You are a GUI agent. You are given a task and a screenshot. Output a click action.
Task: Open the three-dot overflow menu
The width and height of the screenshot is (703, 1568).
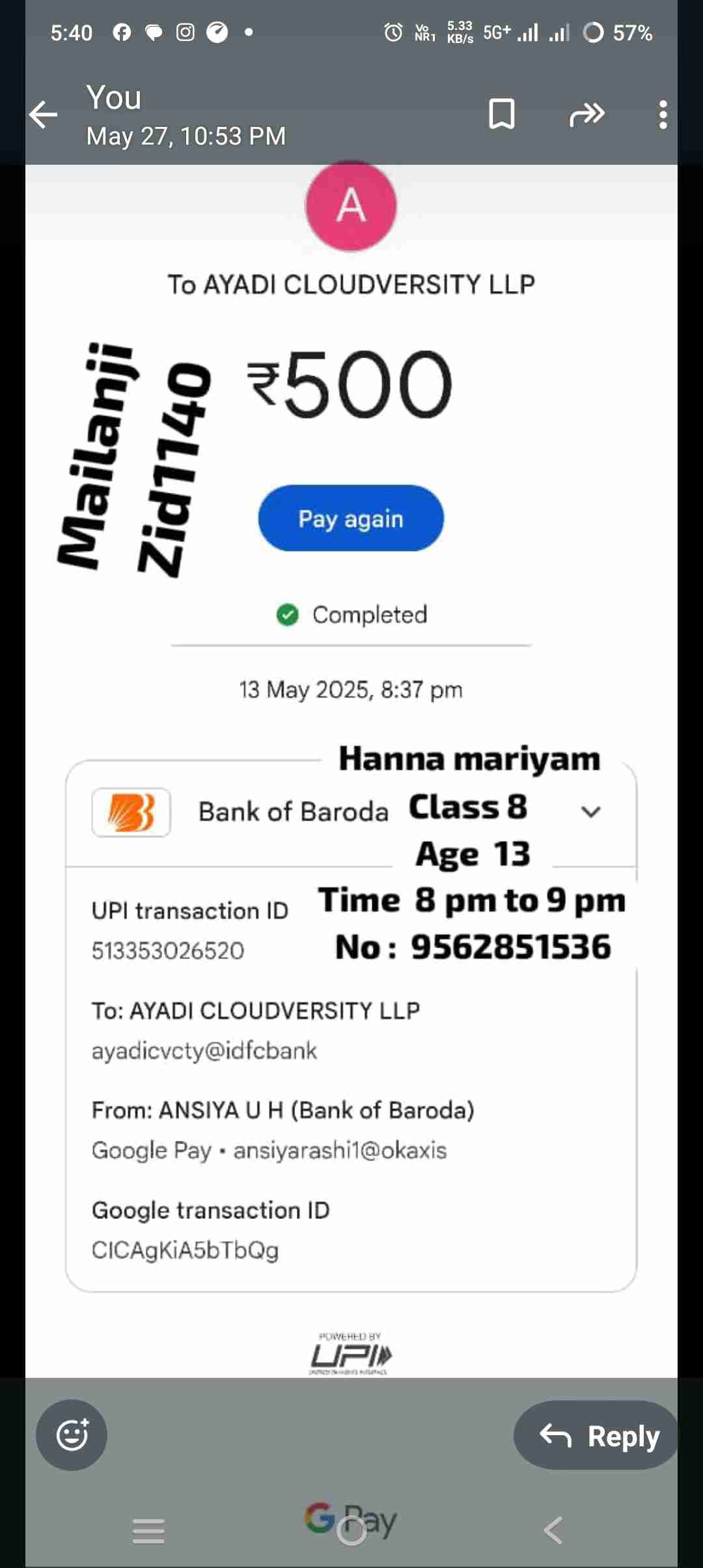point(662,115)
